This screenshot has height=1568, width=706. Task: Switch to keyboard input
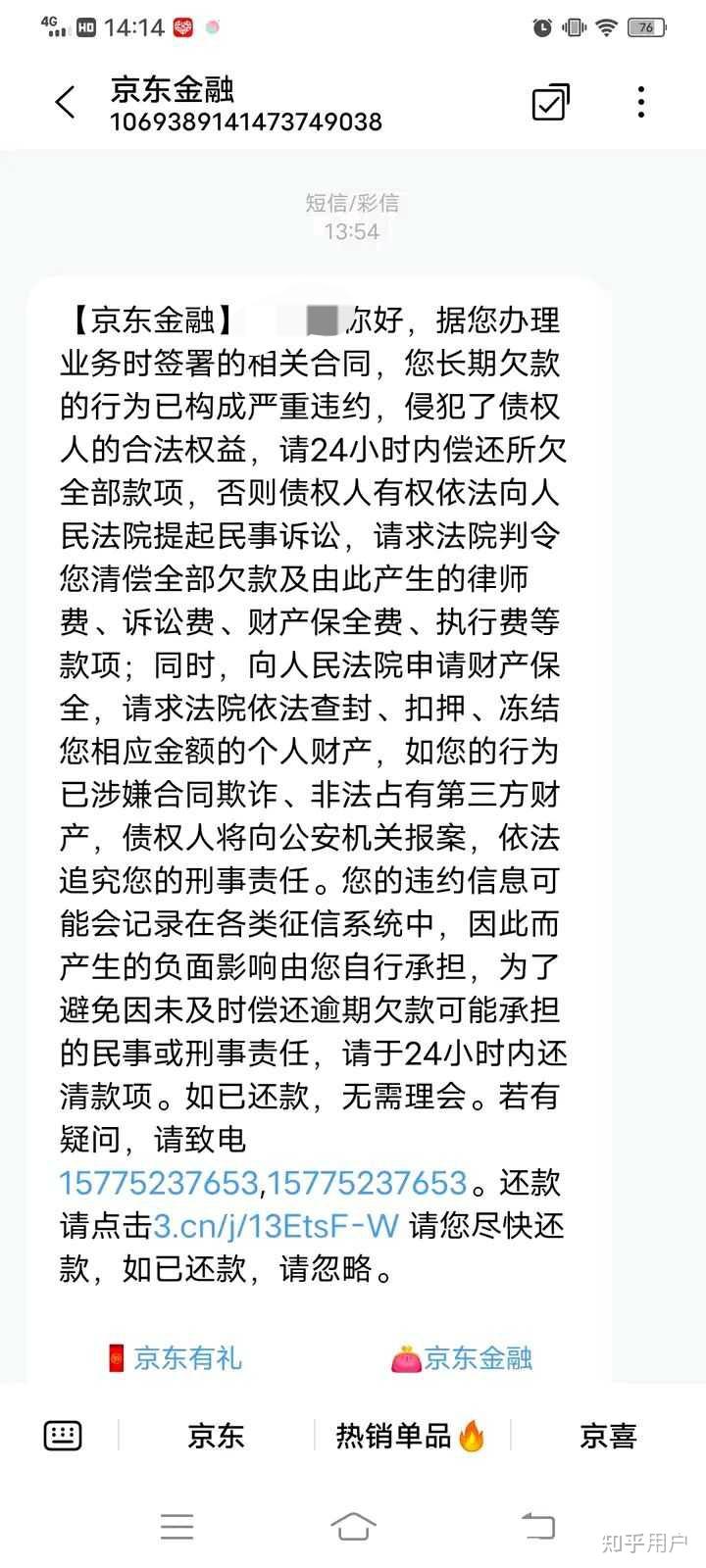coord(63,1437)
